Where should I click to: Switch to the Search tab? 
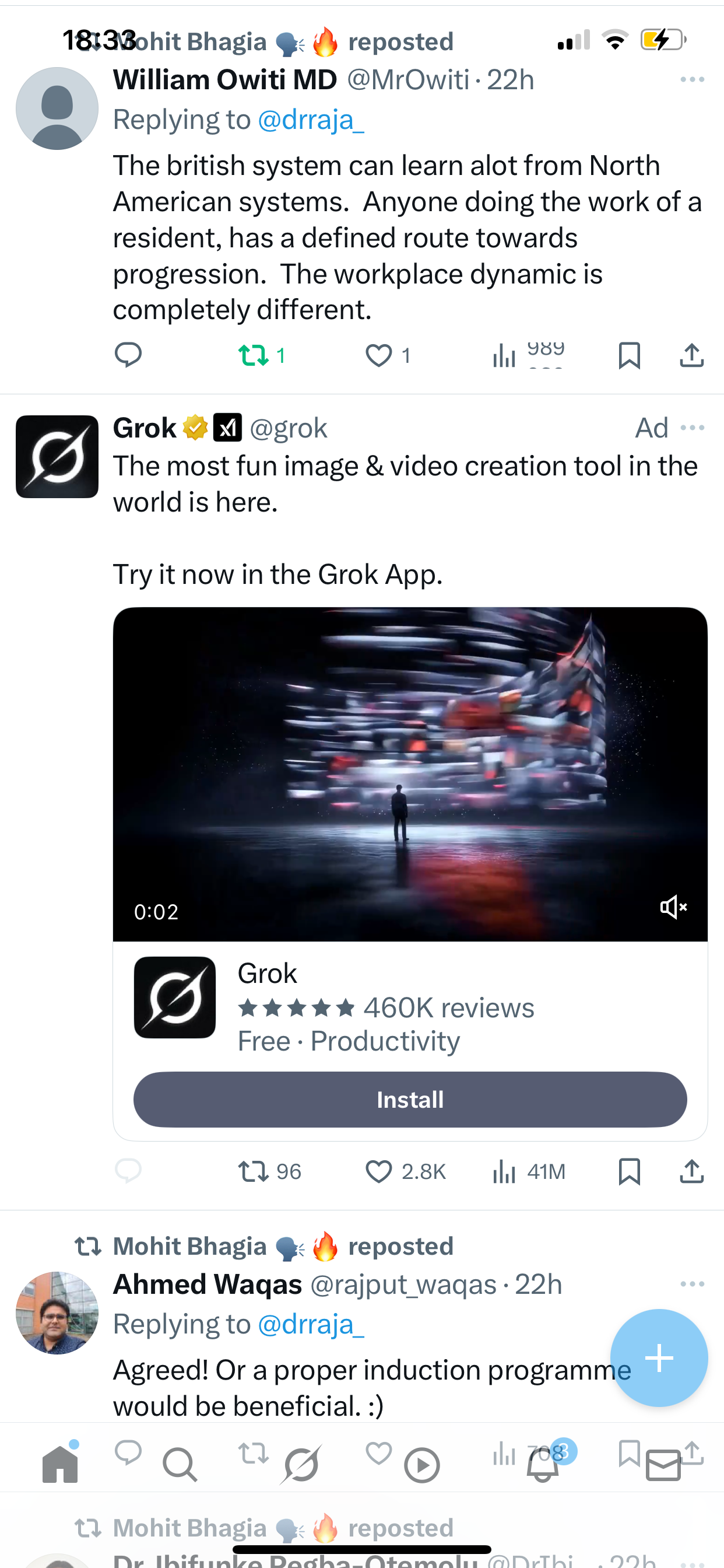180,1465
